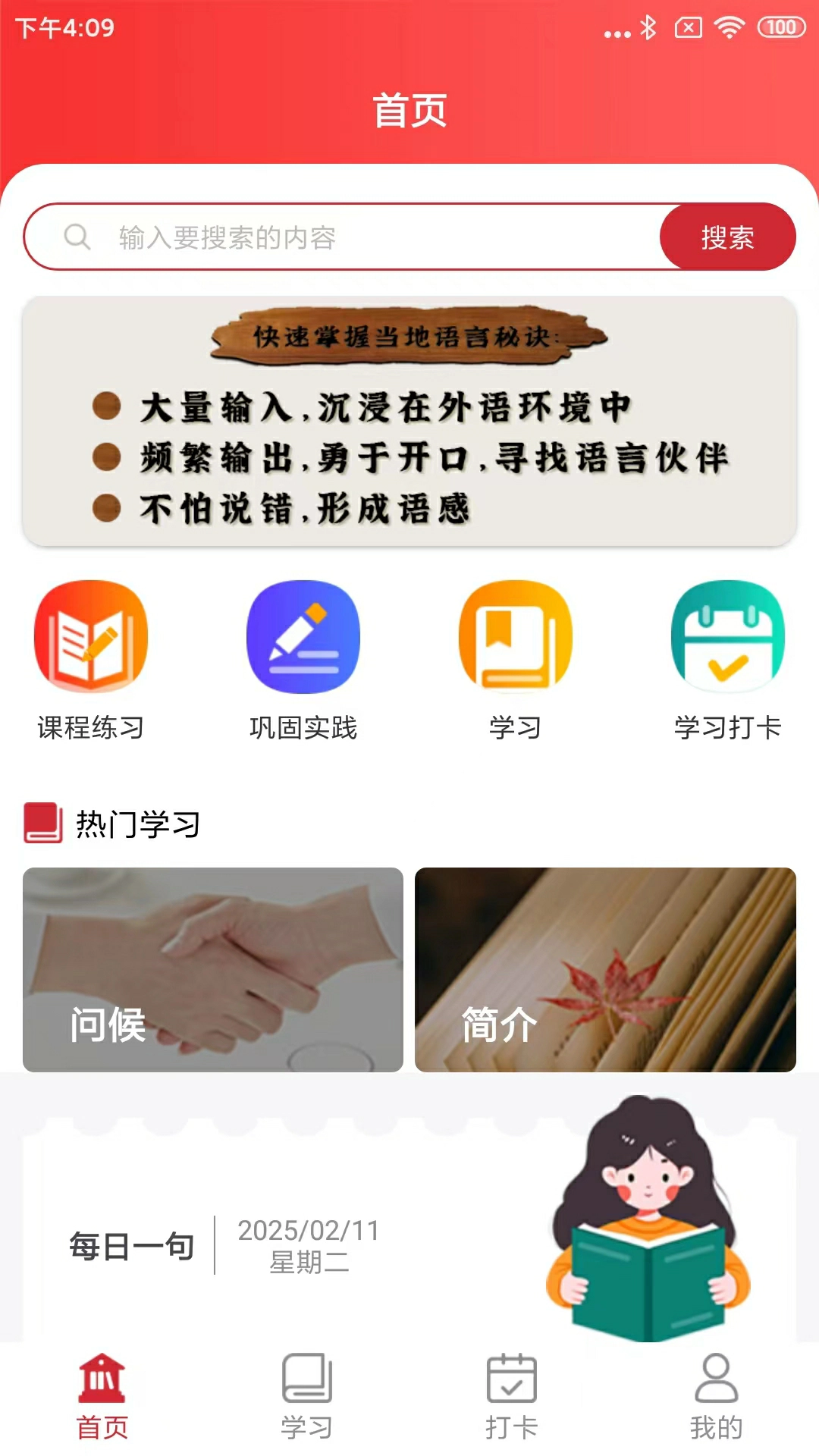This screenshot has height=1456, width=819.
Task: Click the red book icon beside 热门学习
Action: click(x=41, y=826)
